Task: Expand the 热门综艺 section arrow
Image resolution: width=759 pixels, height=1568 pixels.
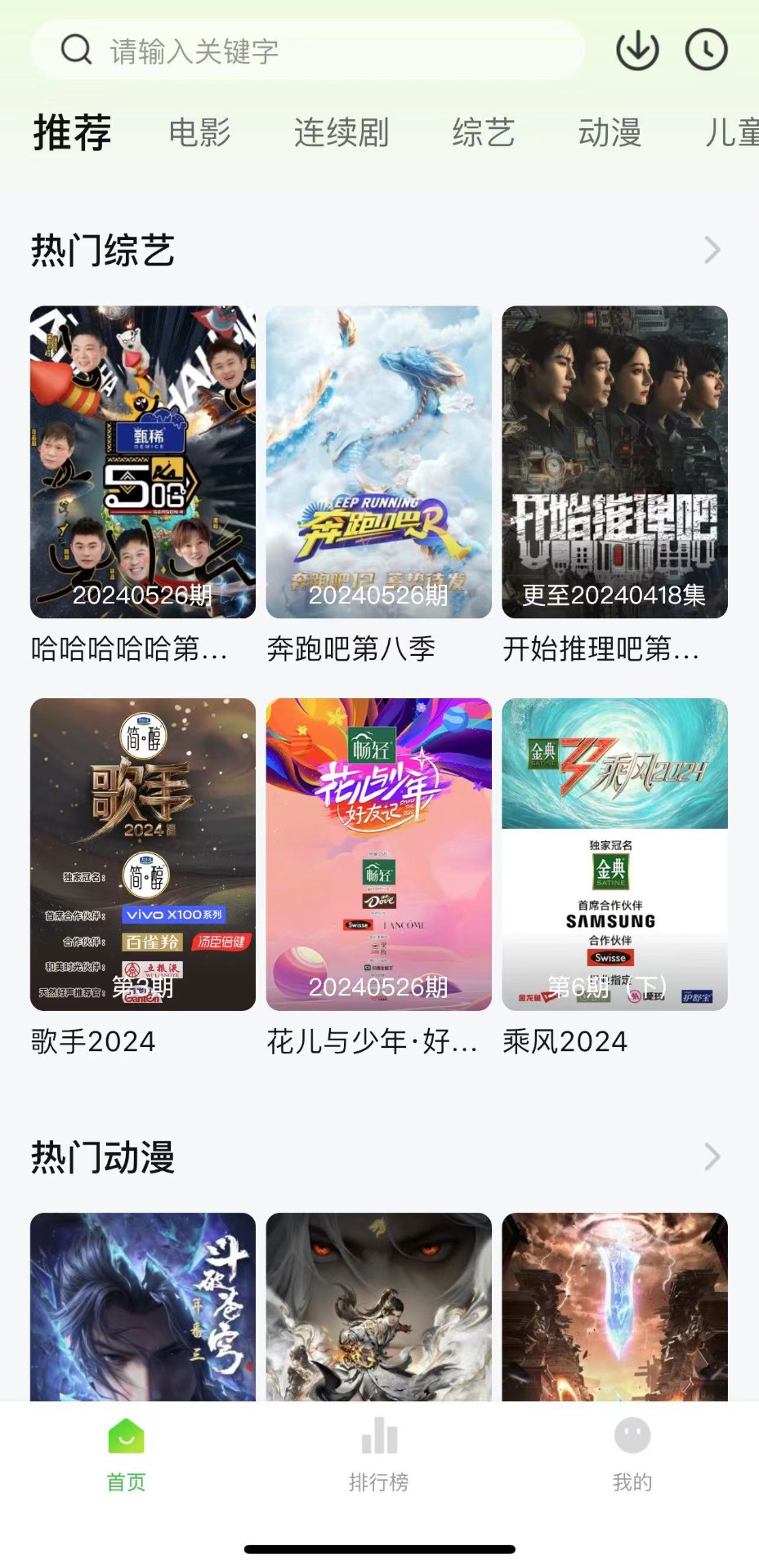Action: (712, 250)
